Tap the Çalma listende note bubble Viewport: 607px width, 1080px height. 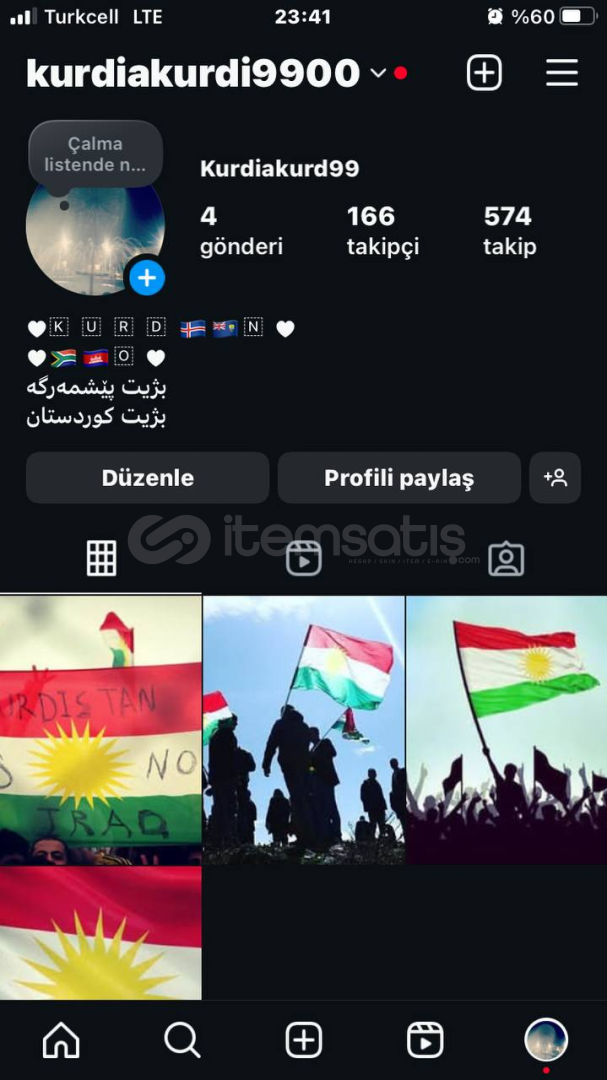[x=95, y=154]
